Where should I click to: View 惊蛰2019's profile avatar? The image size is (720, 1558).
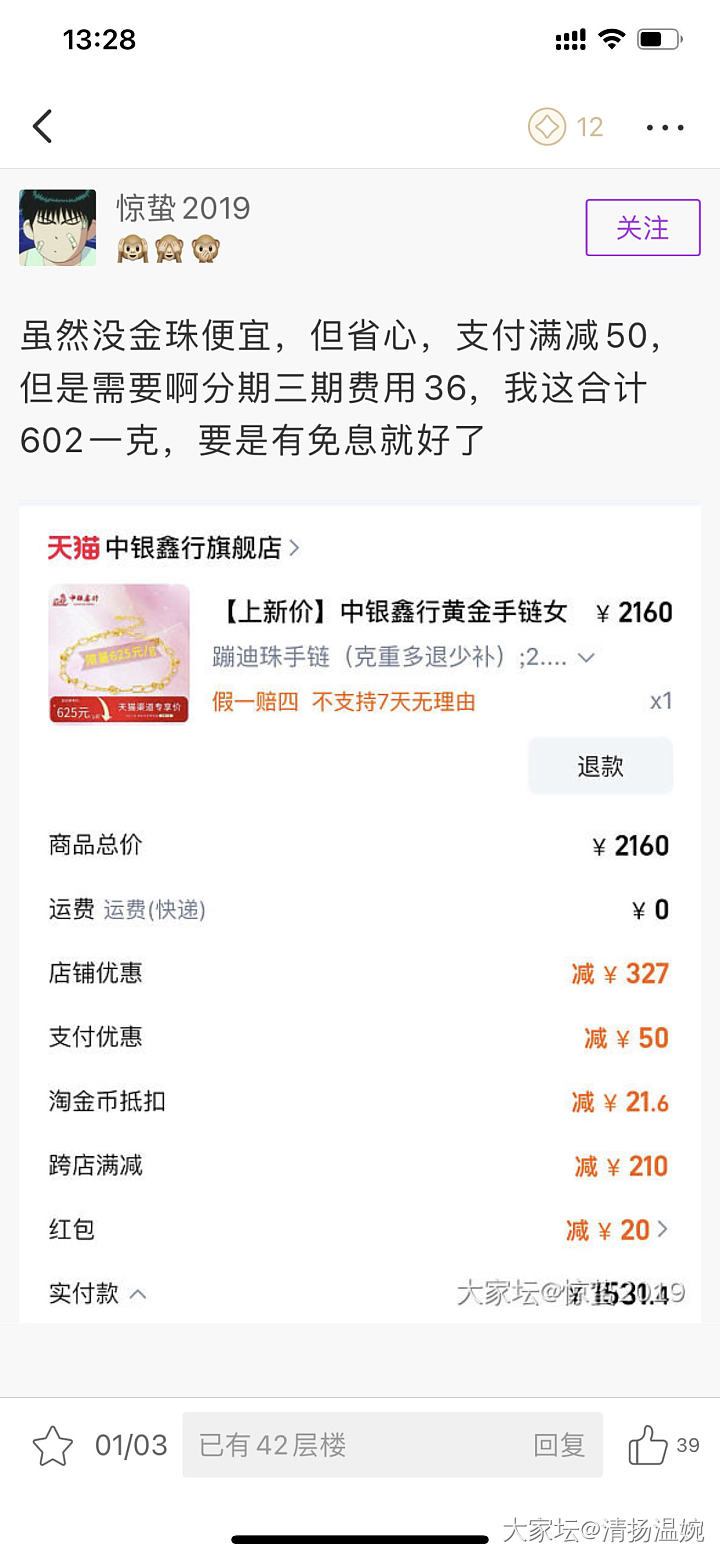point(58,228)
